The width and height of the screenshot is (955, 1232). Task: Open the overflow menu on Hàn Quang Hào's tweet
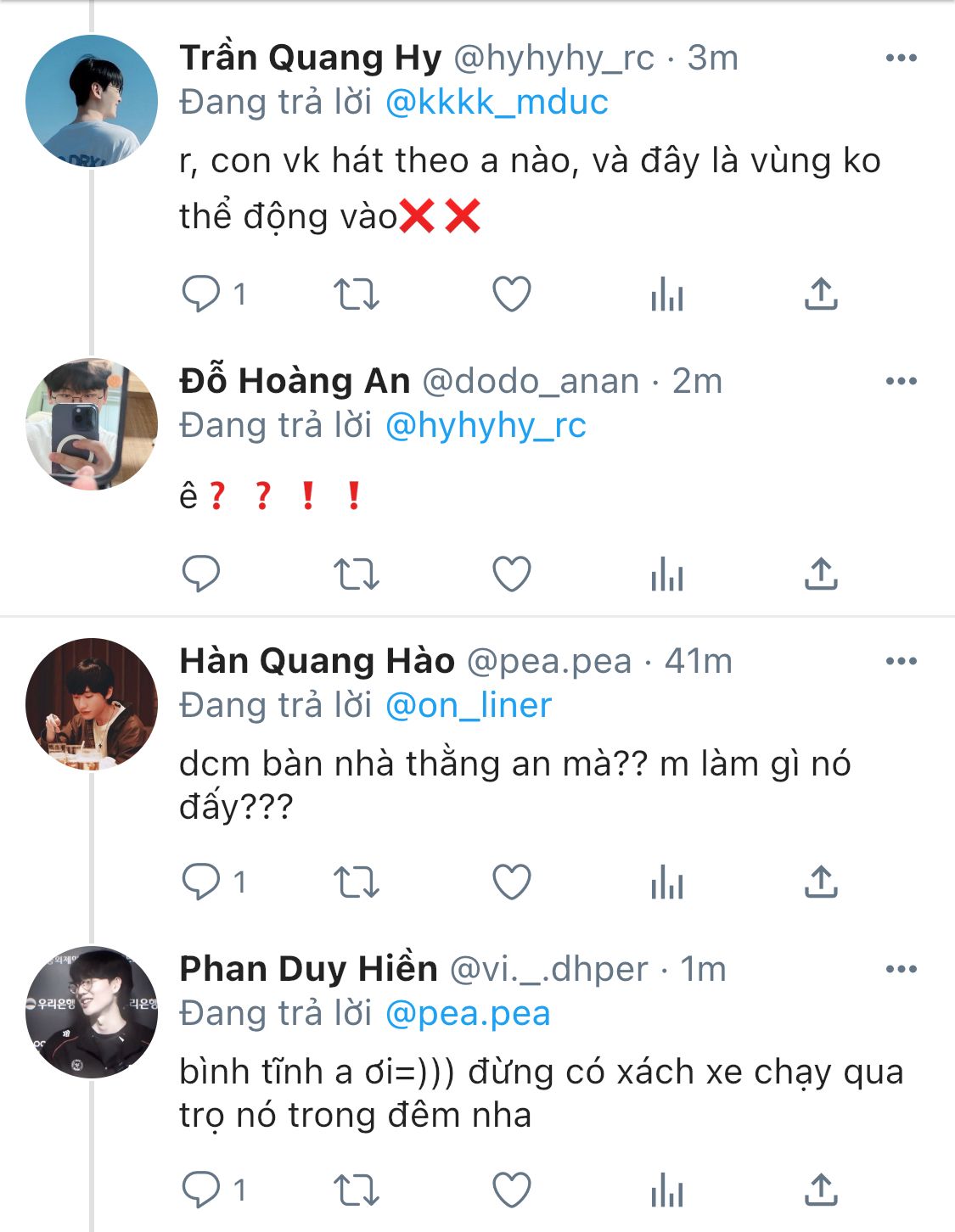pyautogui.click(x=901, y=662)
